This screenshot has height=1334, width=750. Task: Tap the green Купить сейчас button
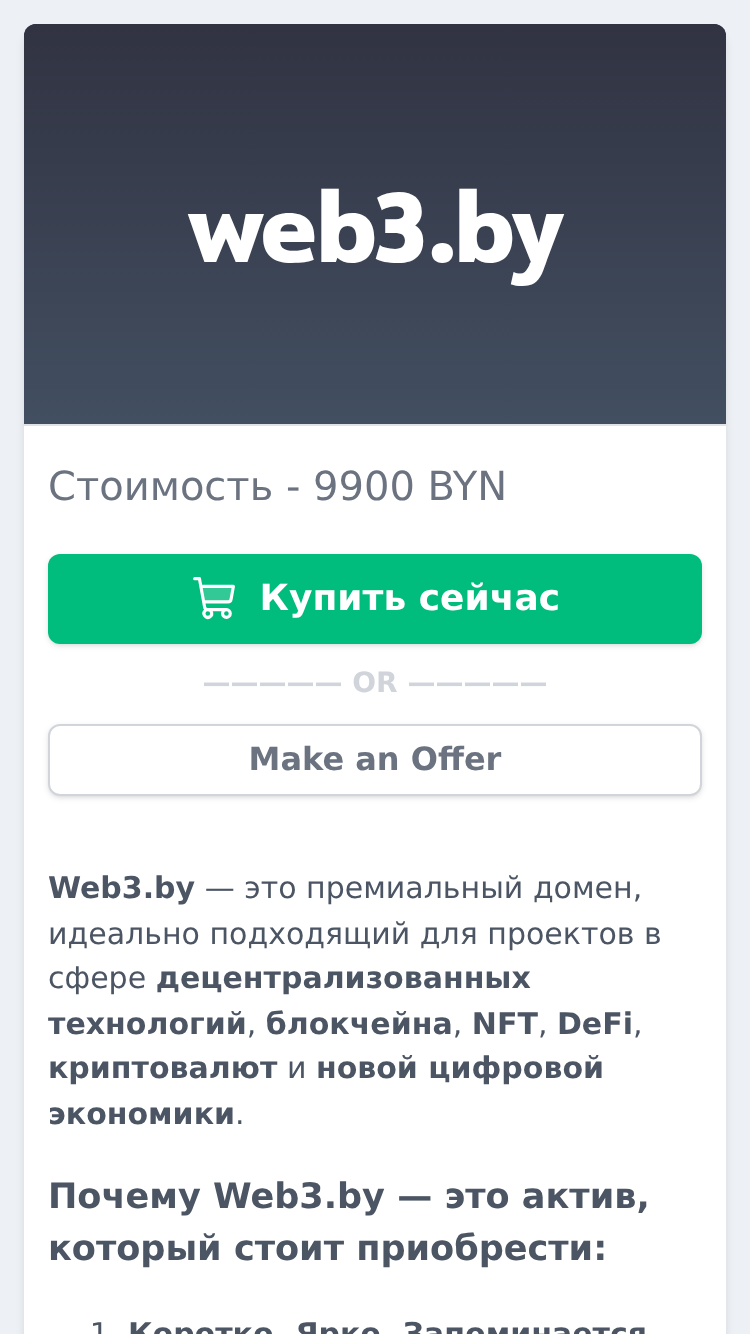[x=375, y=598]
